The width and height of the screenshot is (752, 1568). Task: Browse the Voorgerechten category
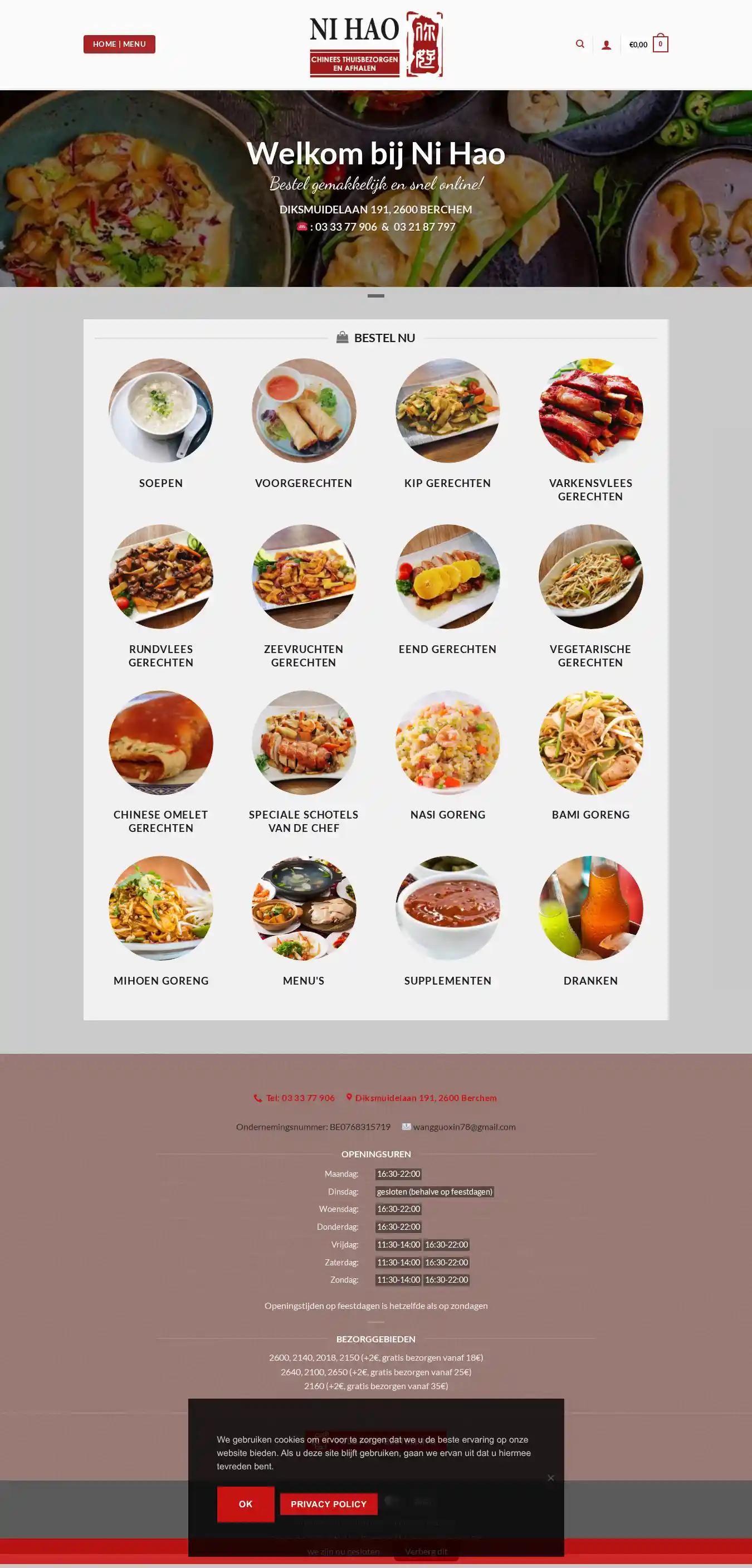304,411
